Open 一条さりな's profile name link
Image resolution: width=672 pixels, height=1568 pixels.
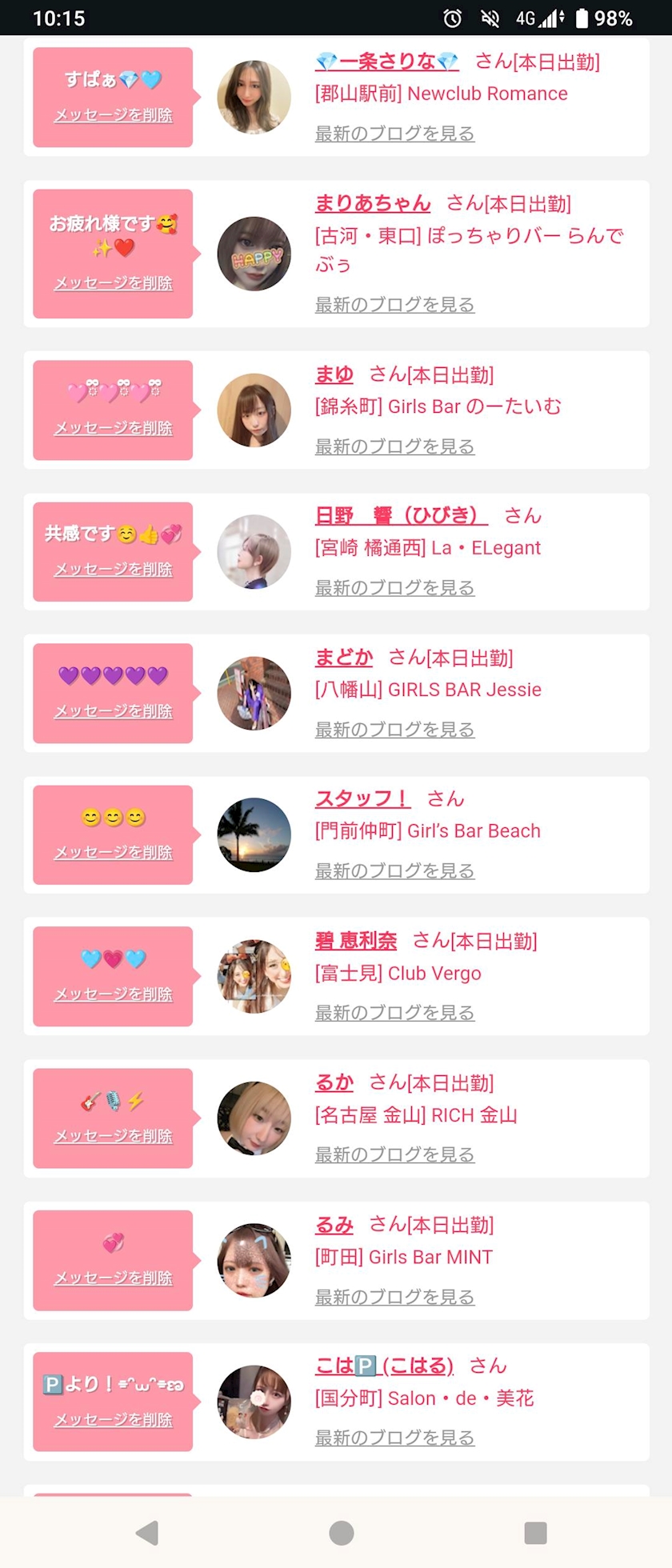point(387,62)
